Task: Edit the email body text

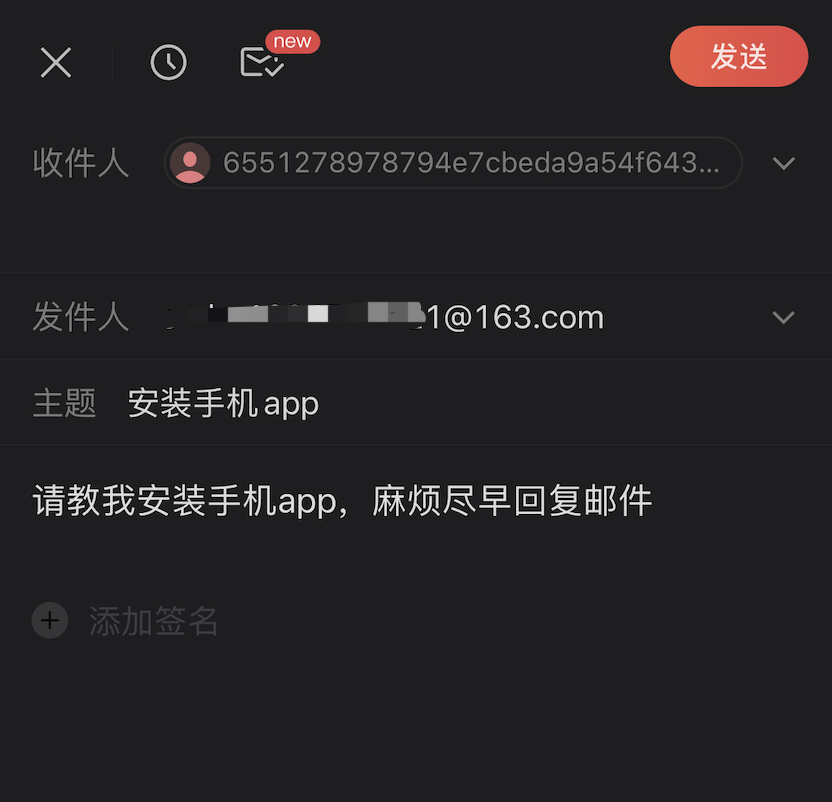Action: 343,500
